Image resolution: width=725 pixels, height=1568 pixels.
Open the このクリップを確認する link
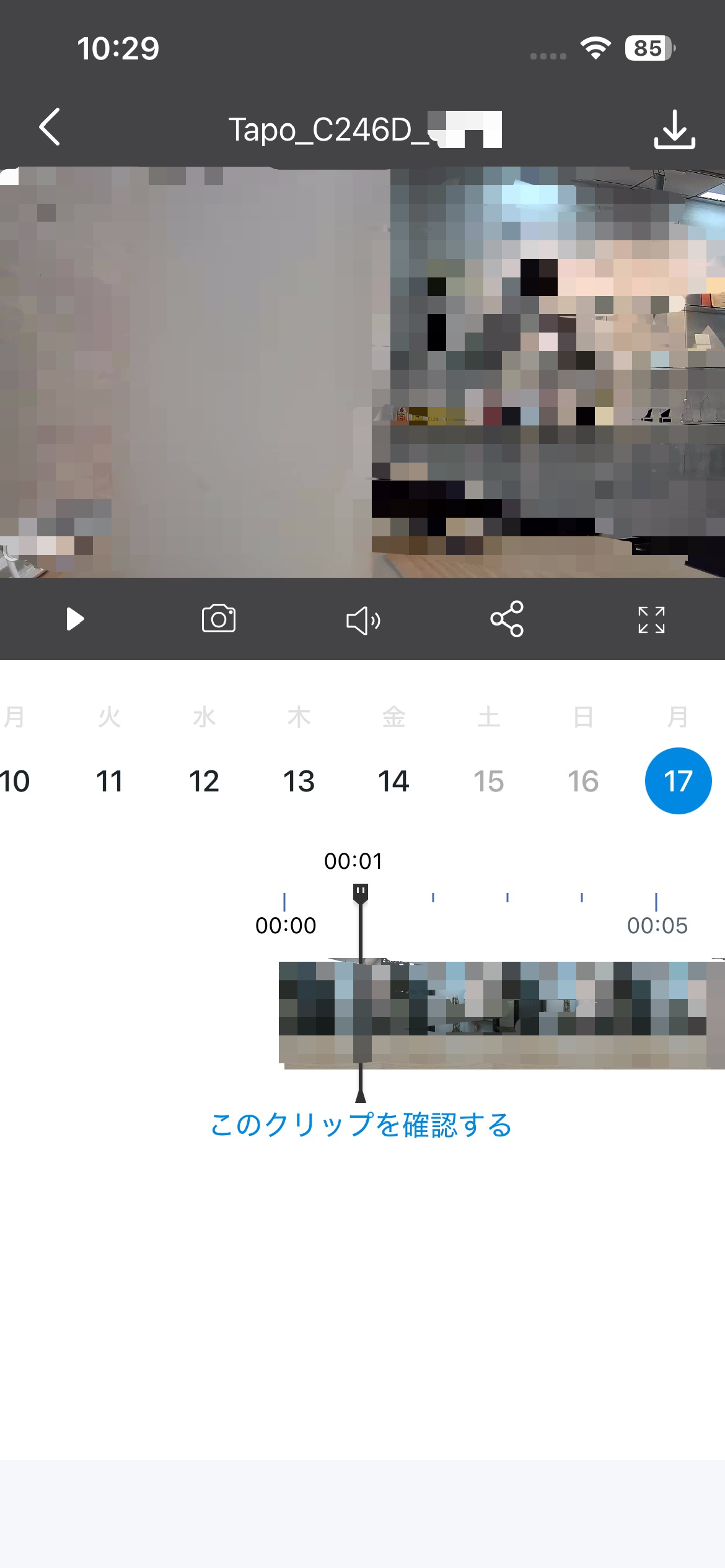click(361, 1125)
